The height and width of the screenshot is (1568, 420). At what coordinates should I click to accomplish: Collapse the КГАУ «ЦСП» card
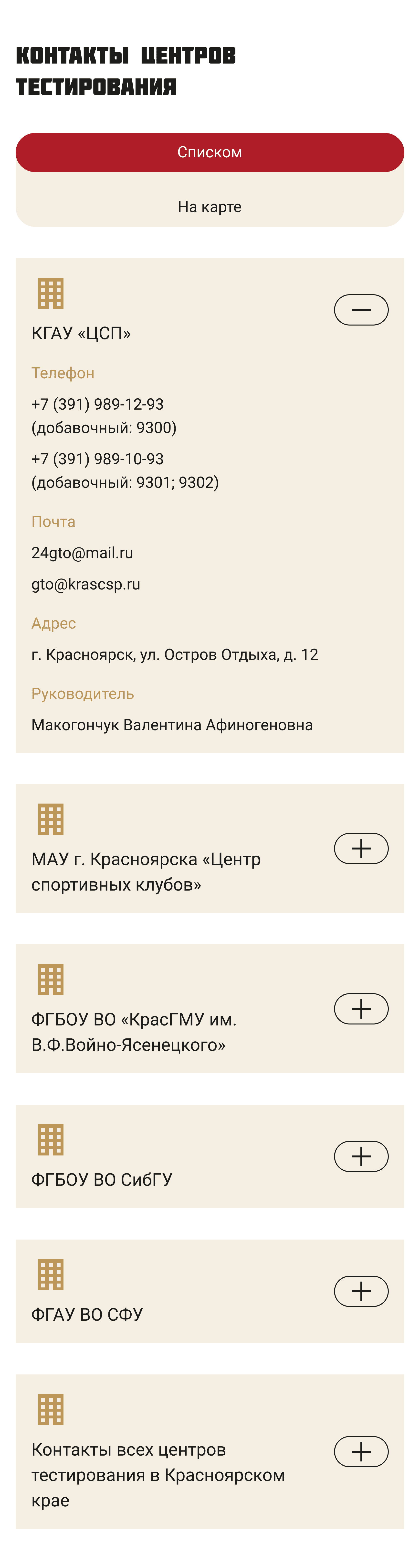[x=361, y=310]
